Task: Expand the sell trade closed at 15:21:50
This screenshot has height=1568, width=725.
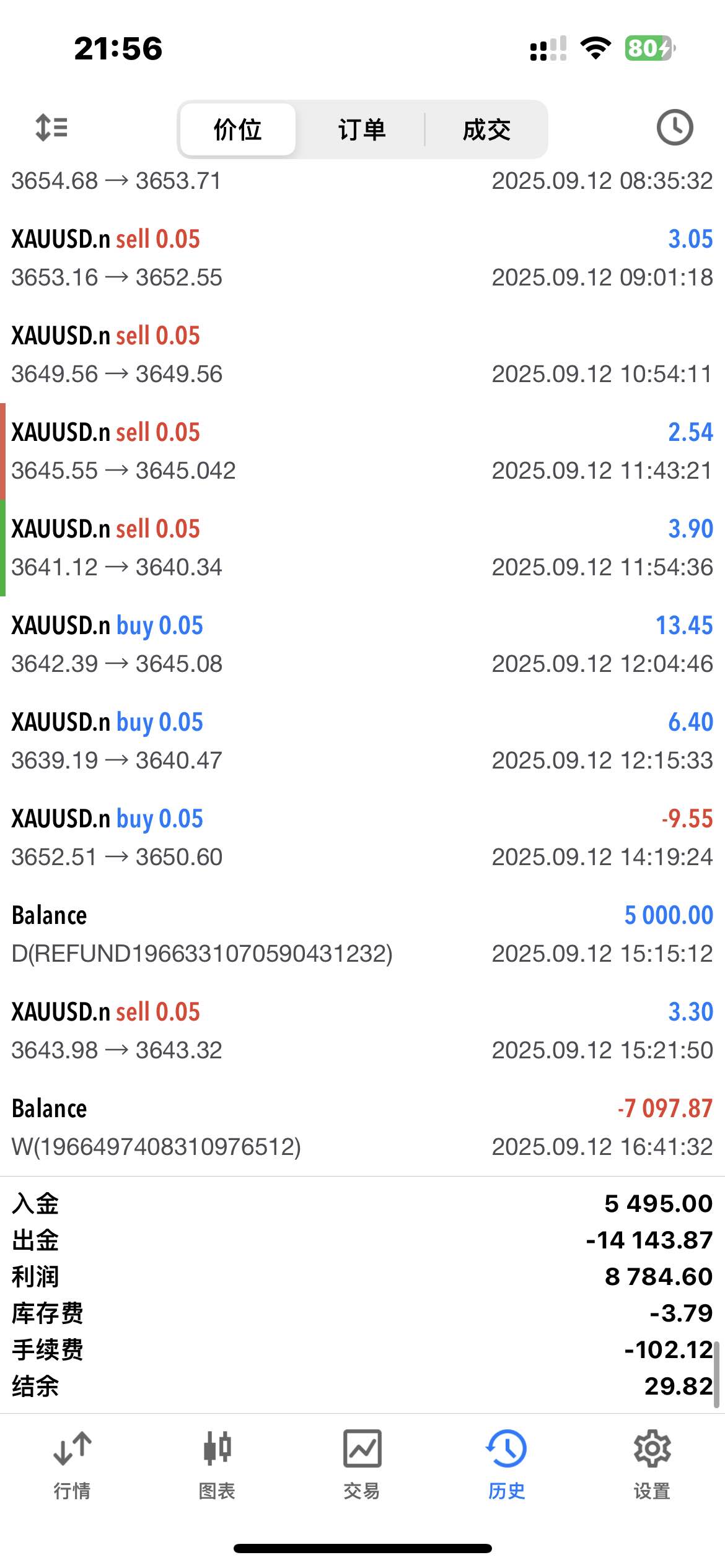Action: click(362, 1031)
